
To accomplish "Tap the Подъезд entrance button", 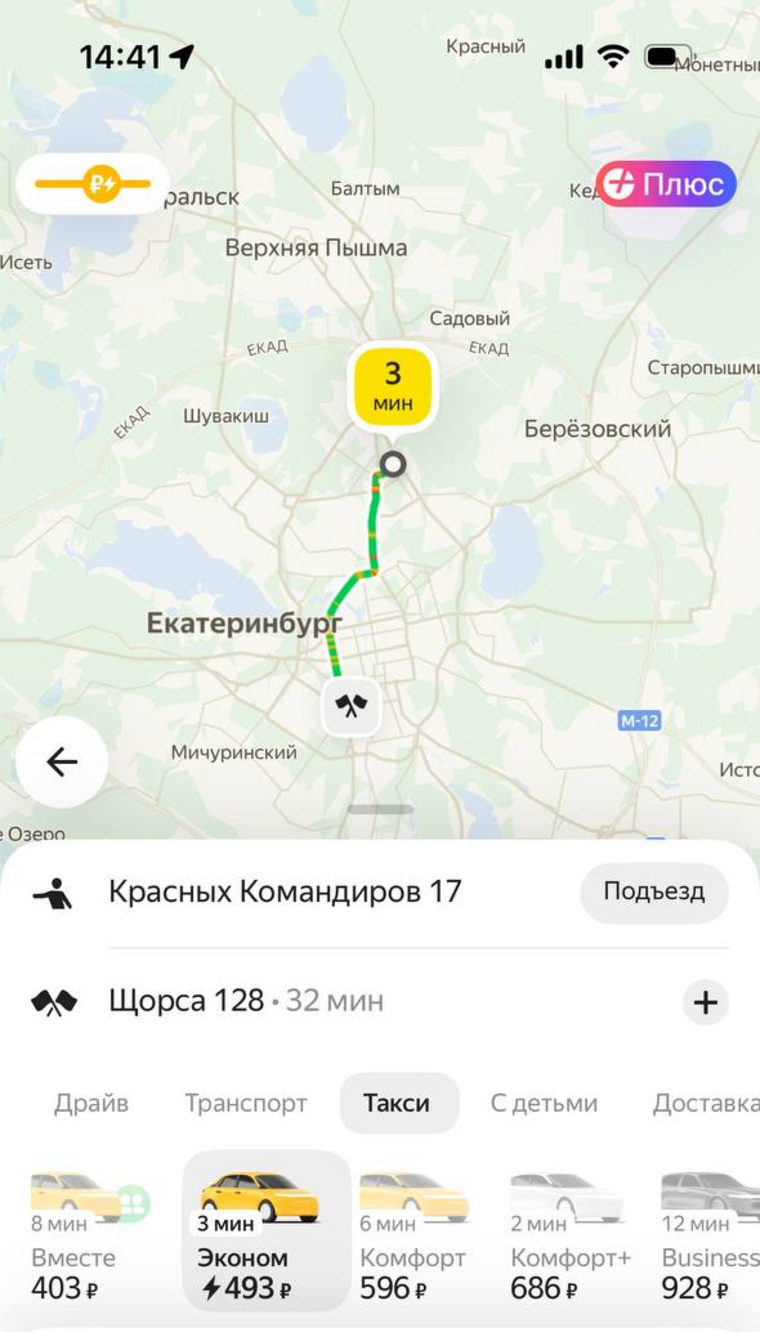I will pyautogui.click(x=654, y=891).
